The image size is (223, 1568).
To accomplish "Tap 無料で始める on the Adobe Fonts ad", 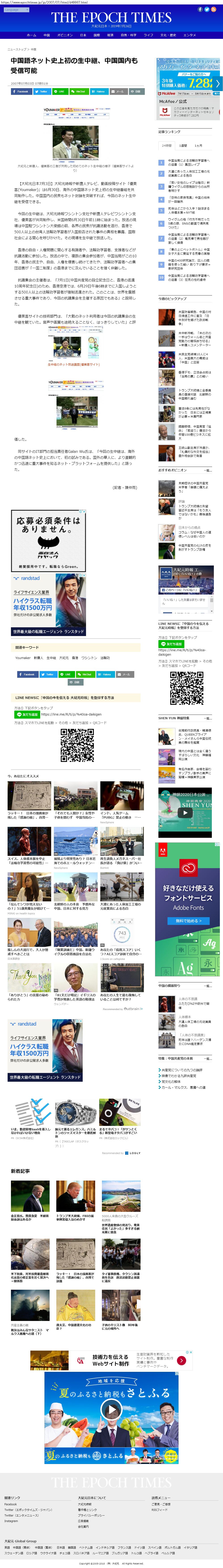I will pos(188,921).
